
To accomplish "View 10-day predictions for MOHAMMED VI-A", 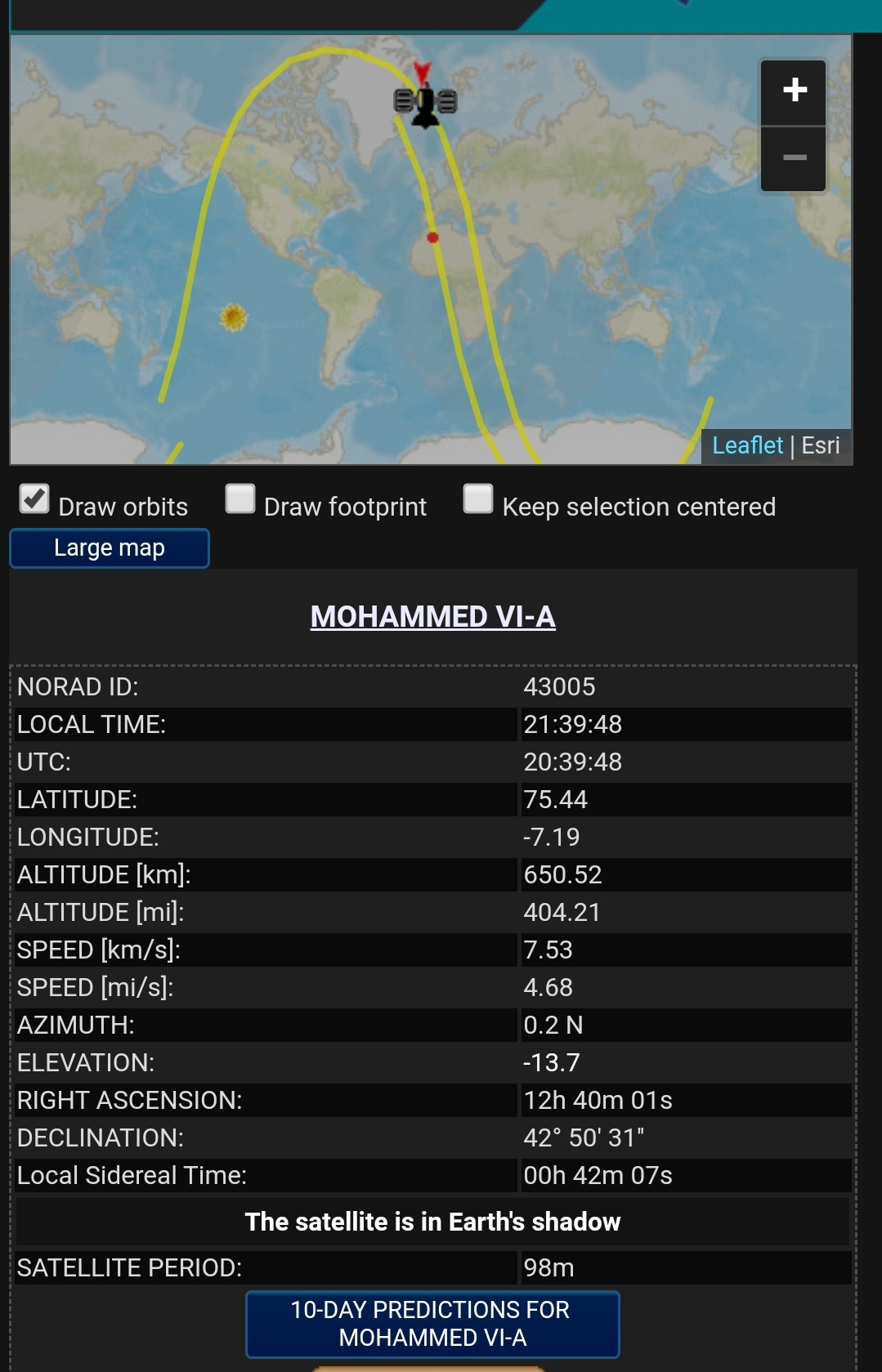I will tap(432, 1323).
